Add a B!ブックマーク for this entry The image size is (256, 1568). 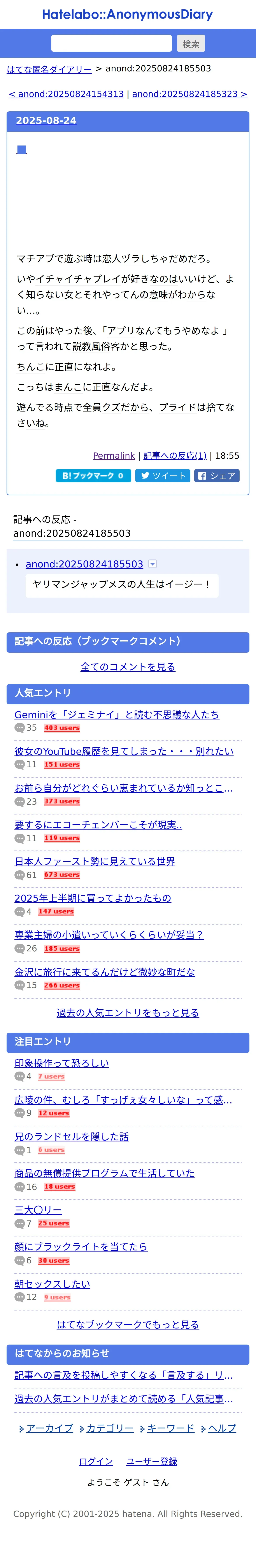tap(93, 475)
